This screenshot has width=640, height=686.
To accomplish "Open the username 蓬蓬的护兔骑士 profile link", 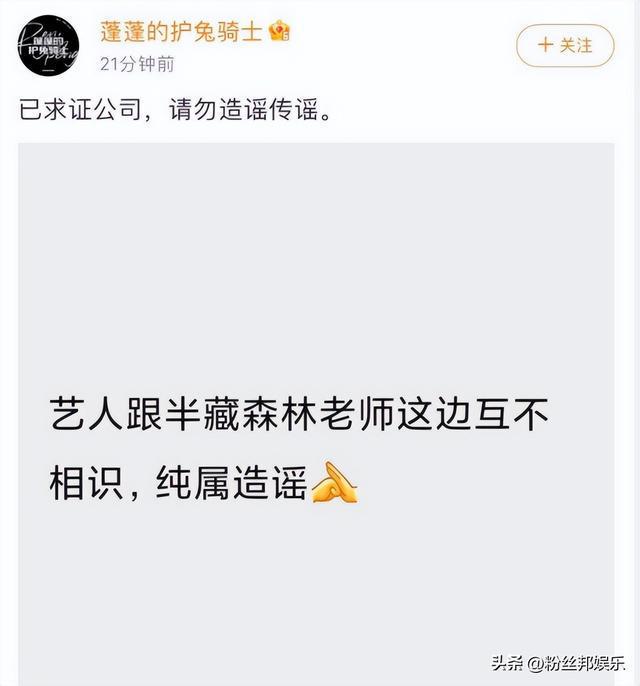I will (x=181, y=30).
